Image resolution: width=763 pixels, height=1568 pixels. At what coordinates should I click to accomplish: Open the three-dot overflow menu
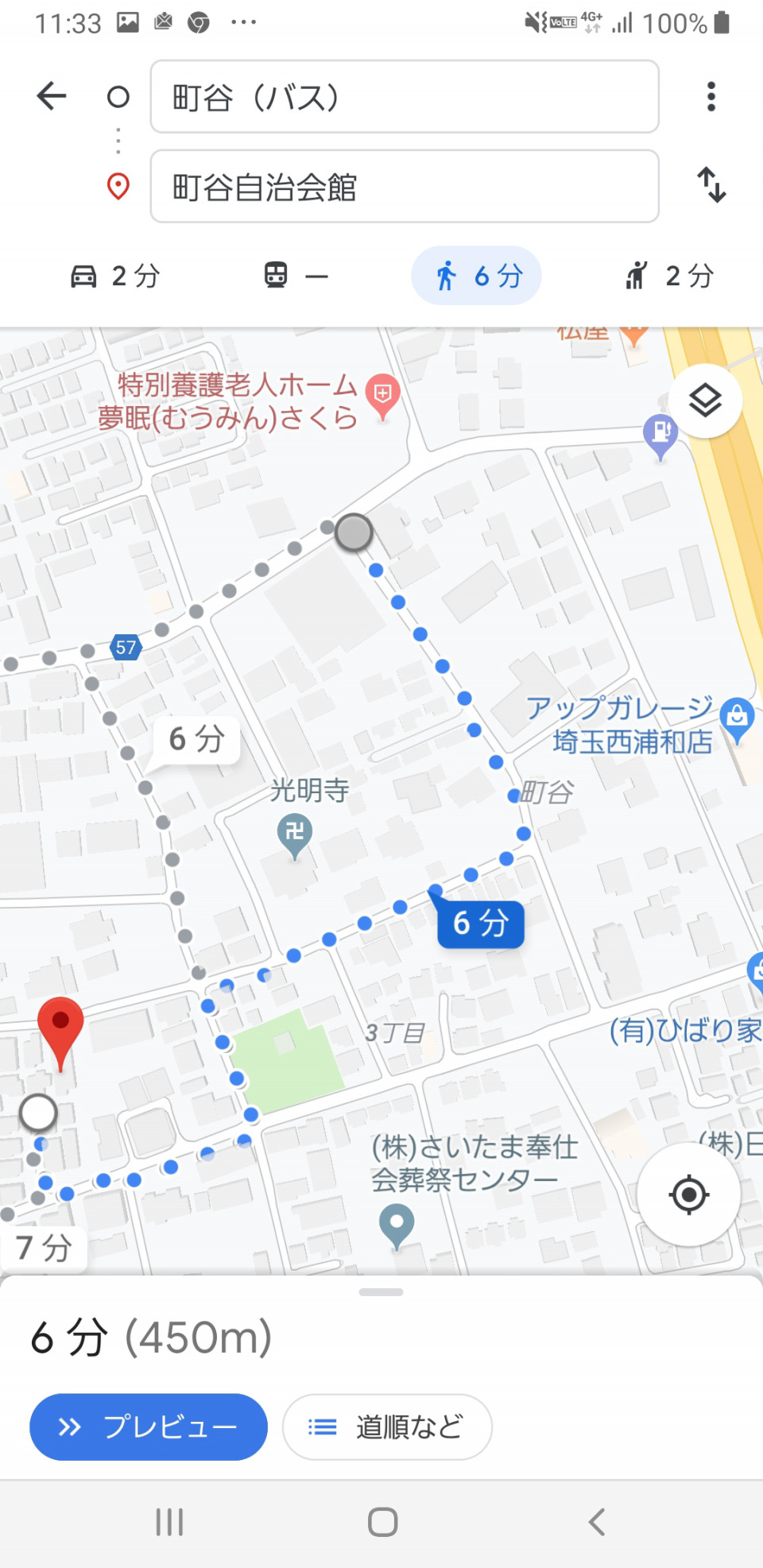point(711,96)
